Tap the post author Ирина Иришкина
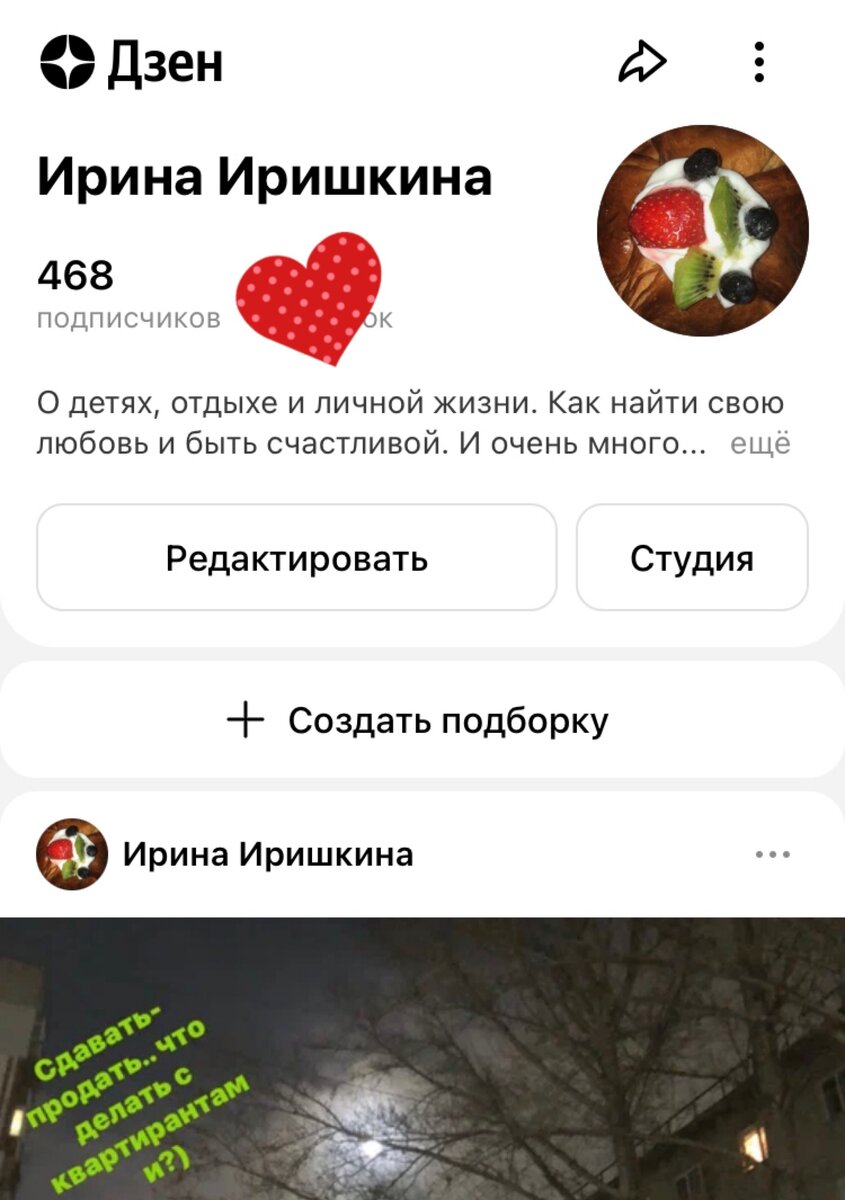 (x=267, y=855)
